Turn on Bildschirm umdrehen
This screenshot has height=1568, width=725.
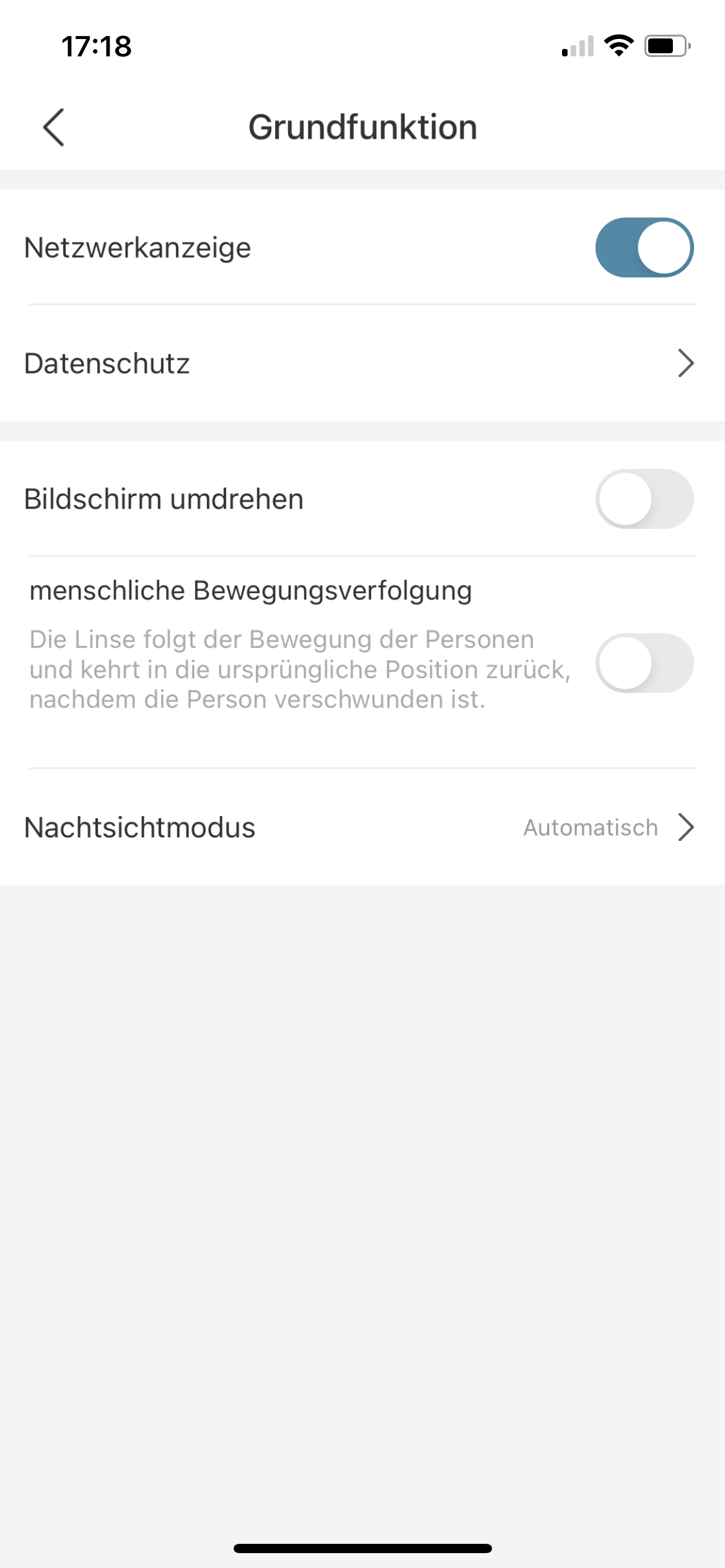pos(644,499)
